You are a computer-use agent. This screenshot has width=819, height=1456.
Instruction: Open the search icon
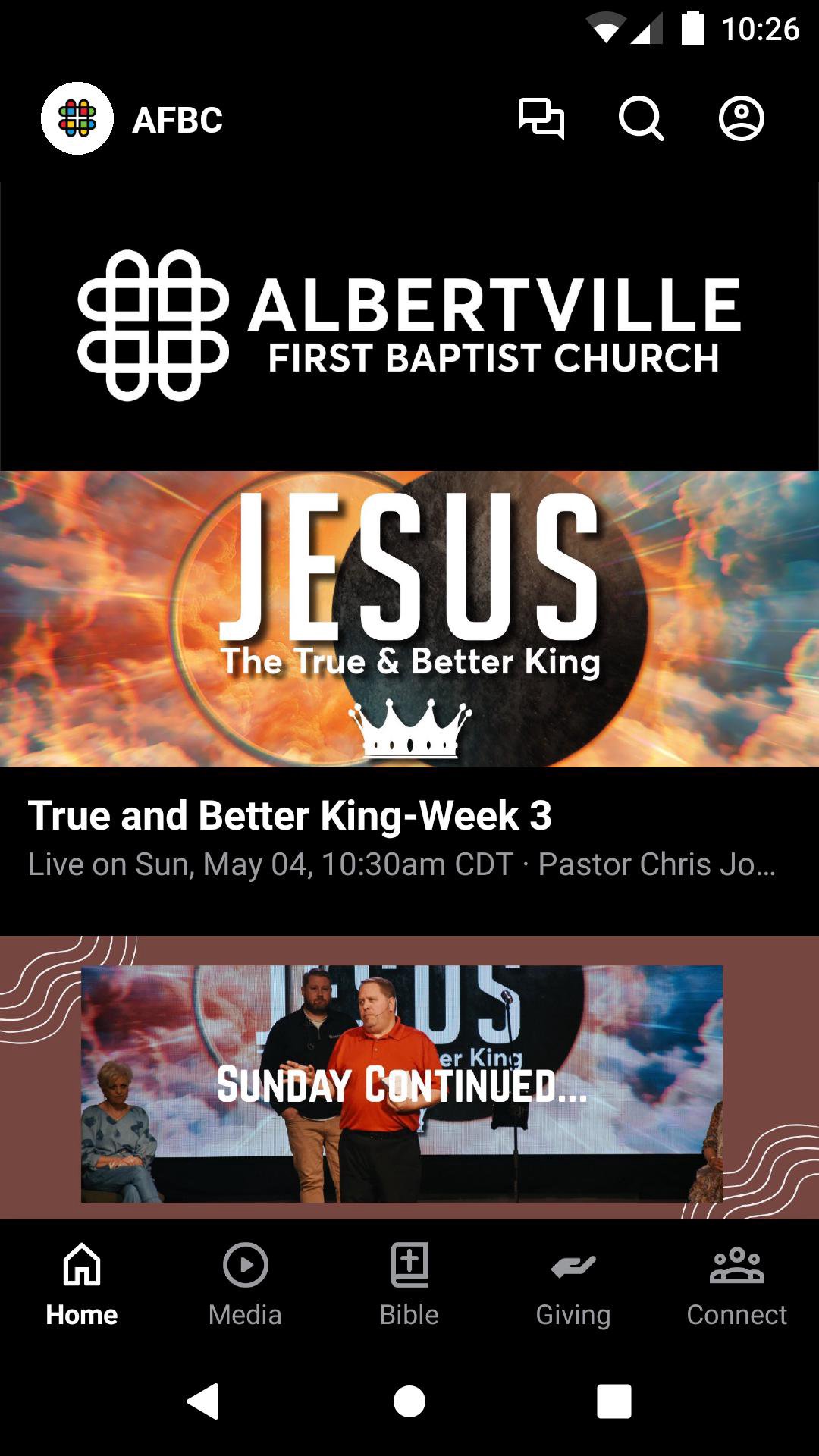641,119
